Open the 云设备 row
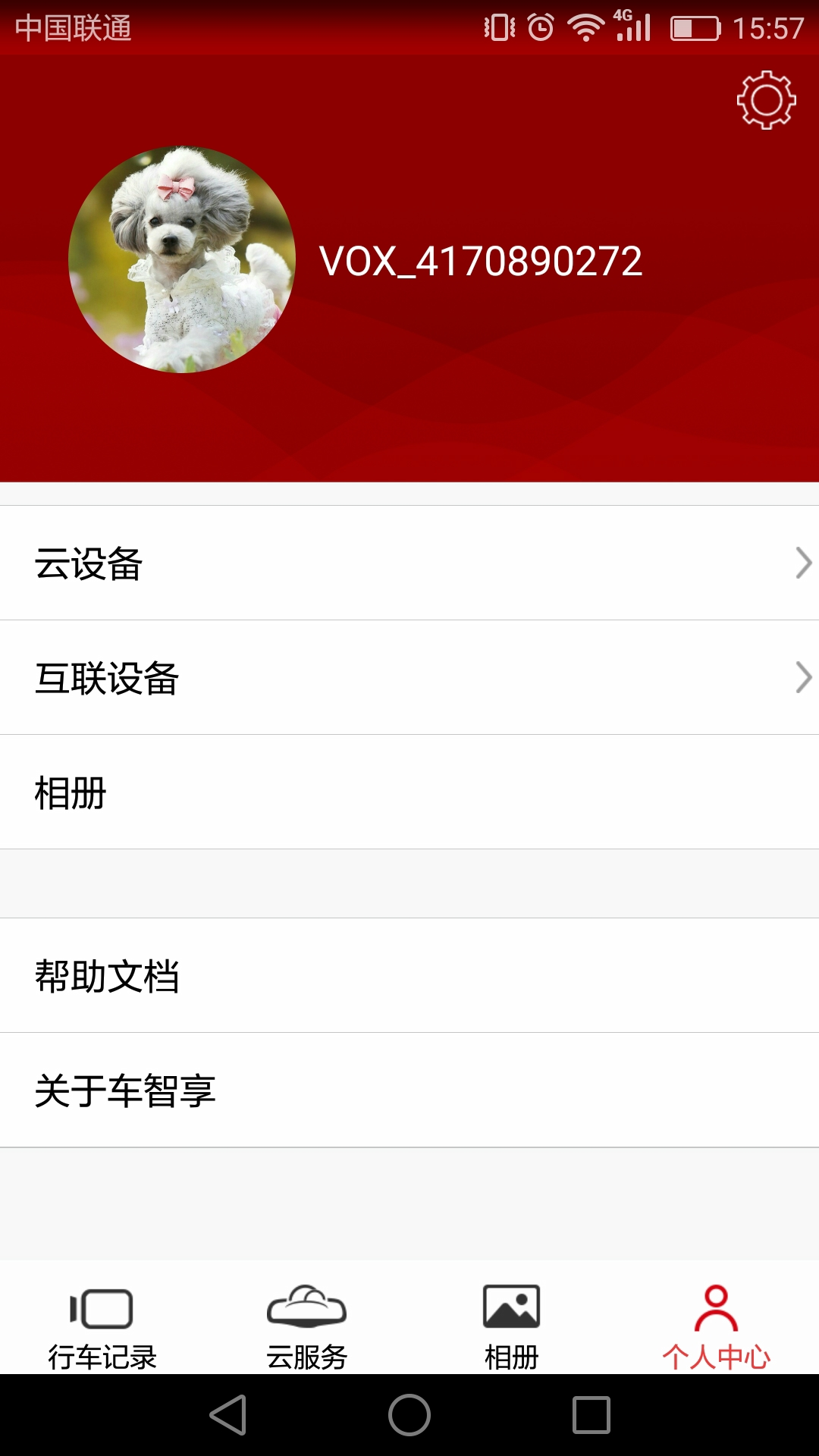 coord(409,563)
